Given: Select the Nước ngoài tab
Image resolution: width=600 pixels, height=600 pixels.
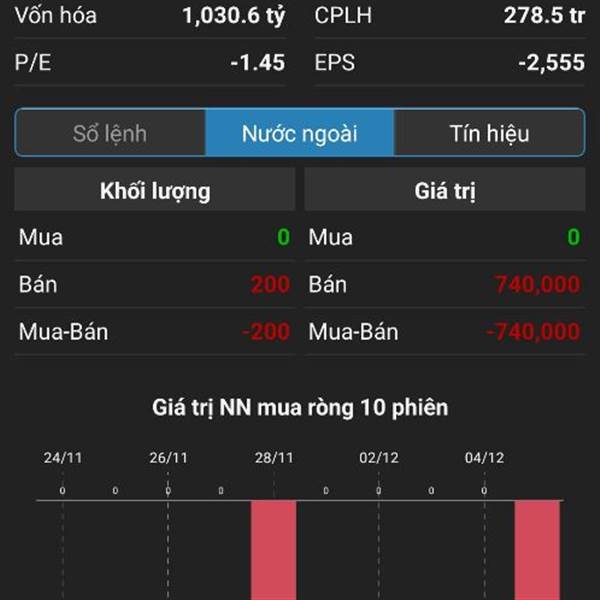Looking at the screenshot, I should (x=300, y=133).
